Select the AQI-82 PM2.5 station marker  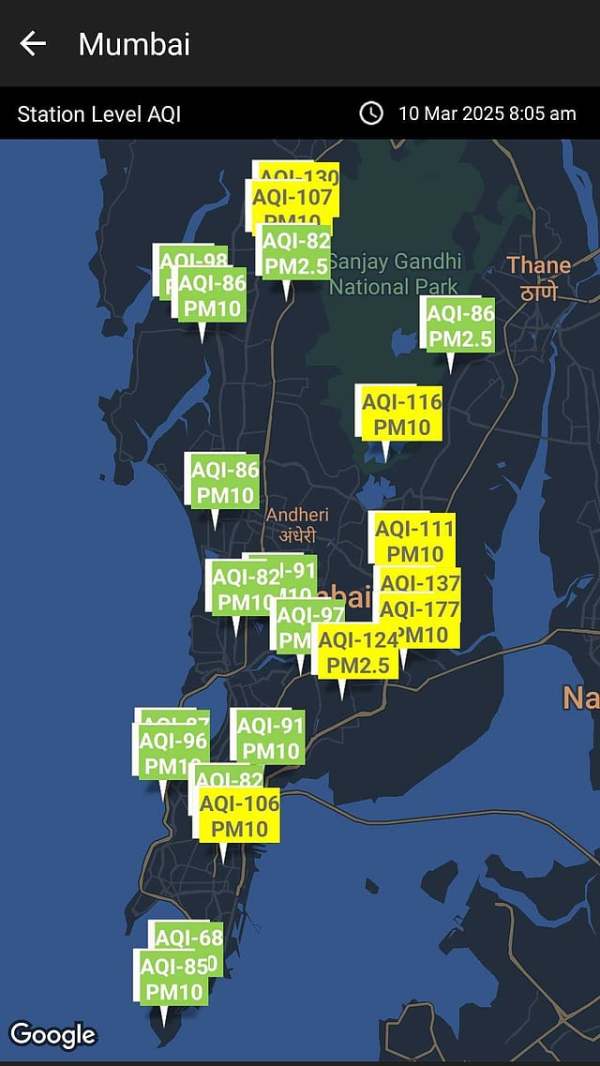(295, 253)
